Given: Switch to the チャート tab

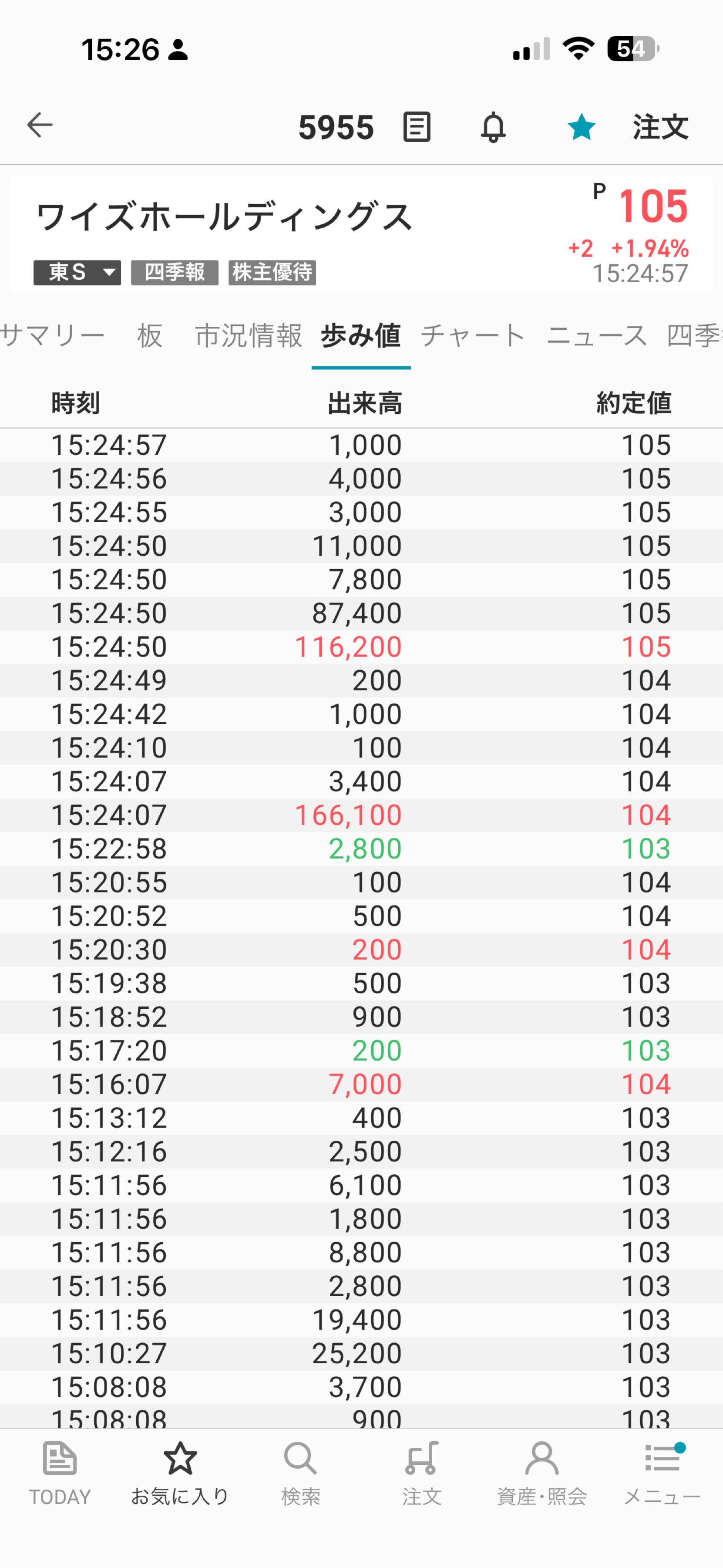Looking at the screenshot, I should pyautogui.click(x=473, y=335).
